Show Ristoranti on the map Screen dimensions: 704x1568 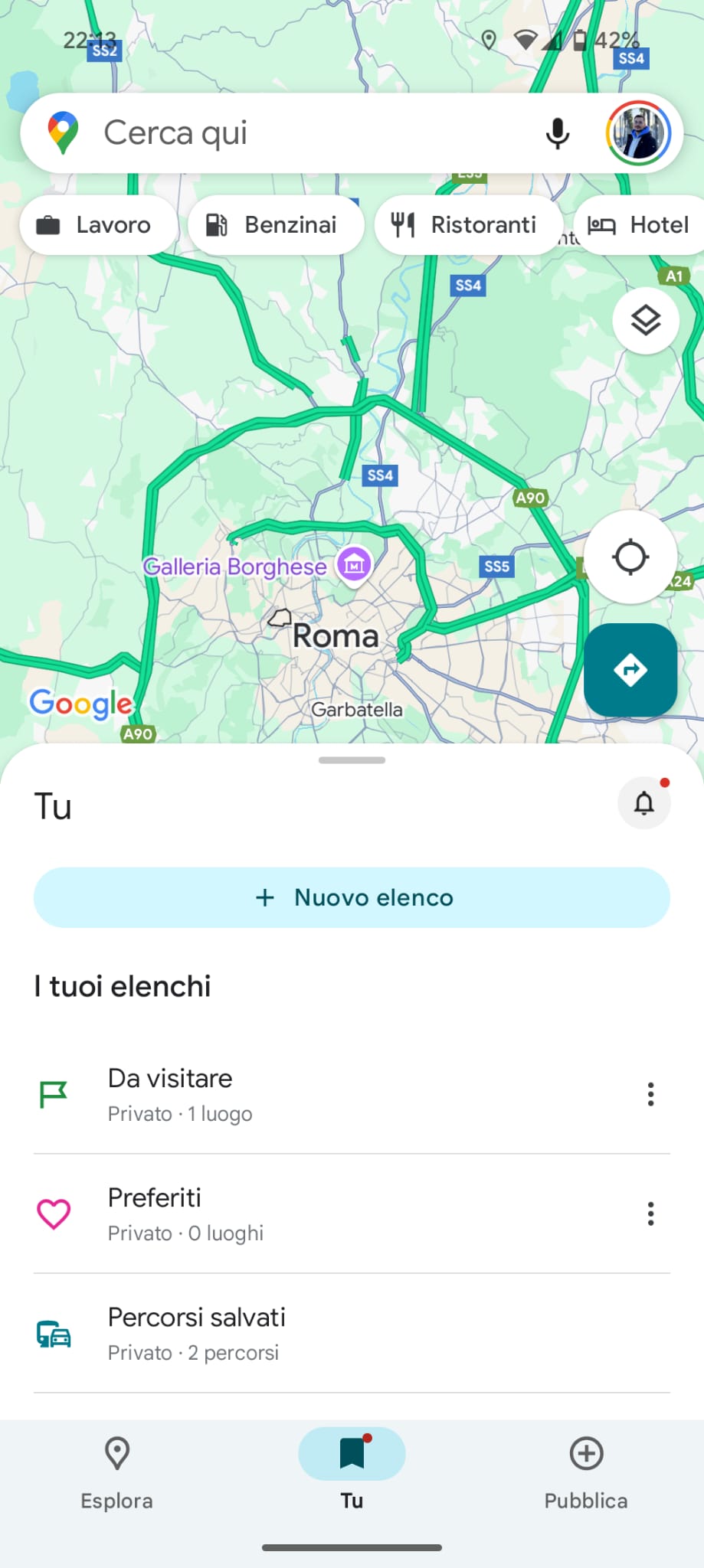[x=468, y=225]
